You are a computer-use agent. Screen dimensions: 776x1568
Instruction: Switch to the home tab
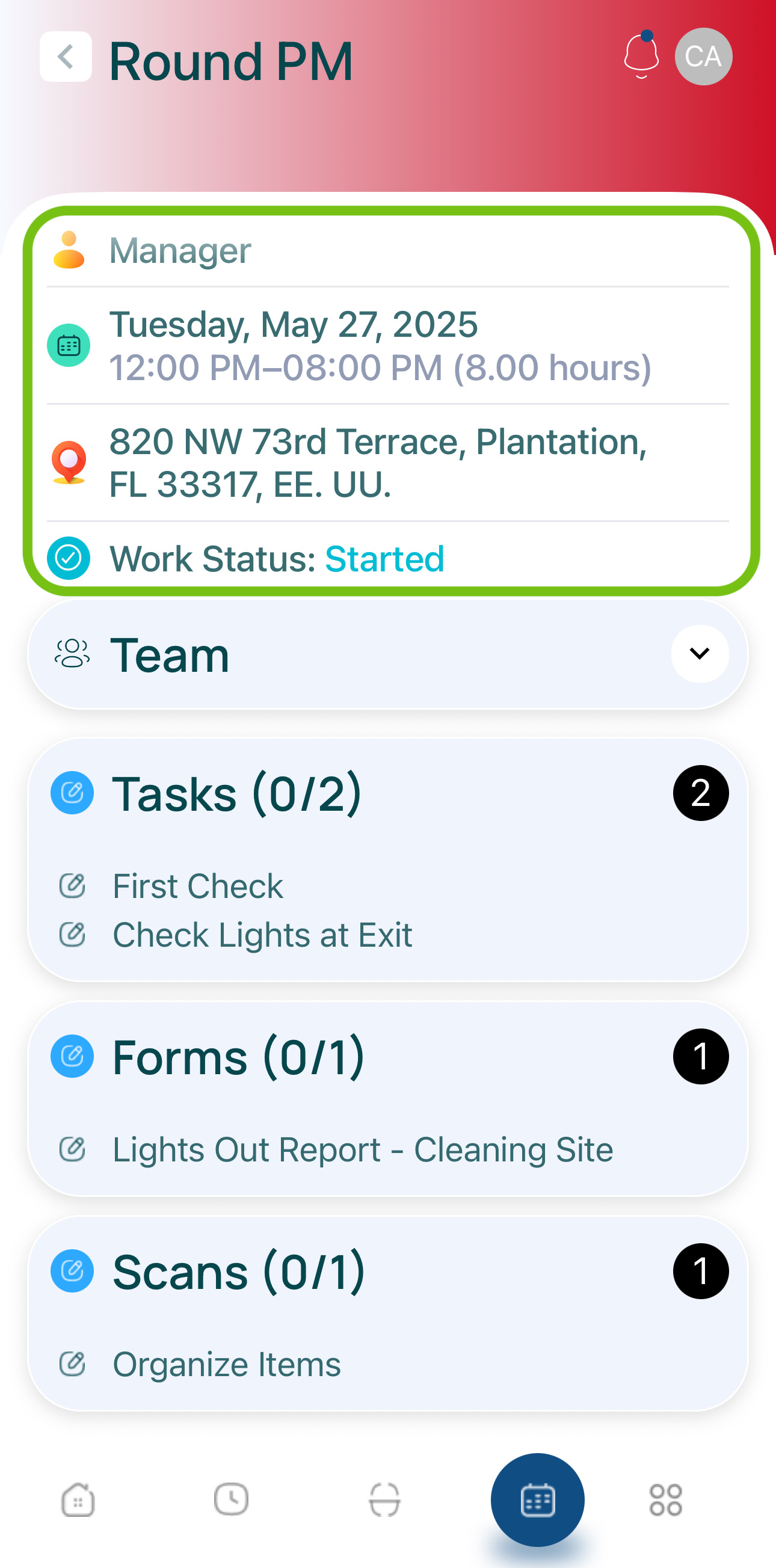[78, 1499]
